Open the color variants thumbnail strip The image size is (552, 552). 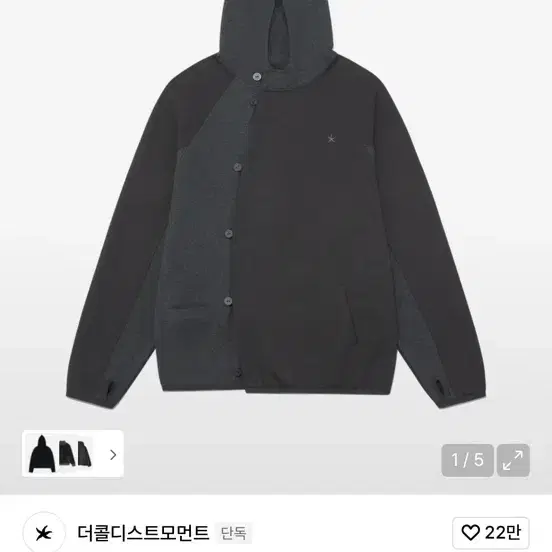(73, 454)
